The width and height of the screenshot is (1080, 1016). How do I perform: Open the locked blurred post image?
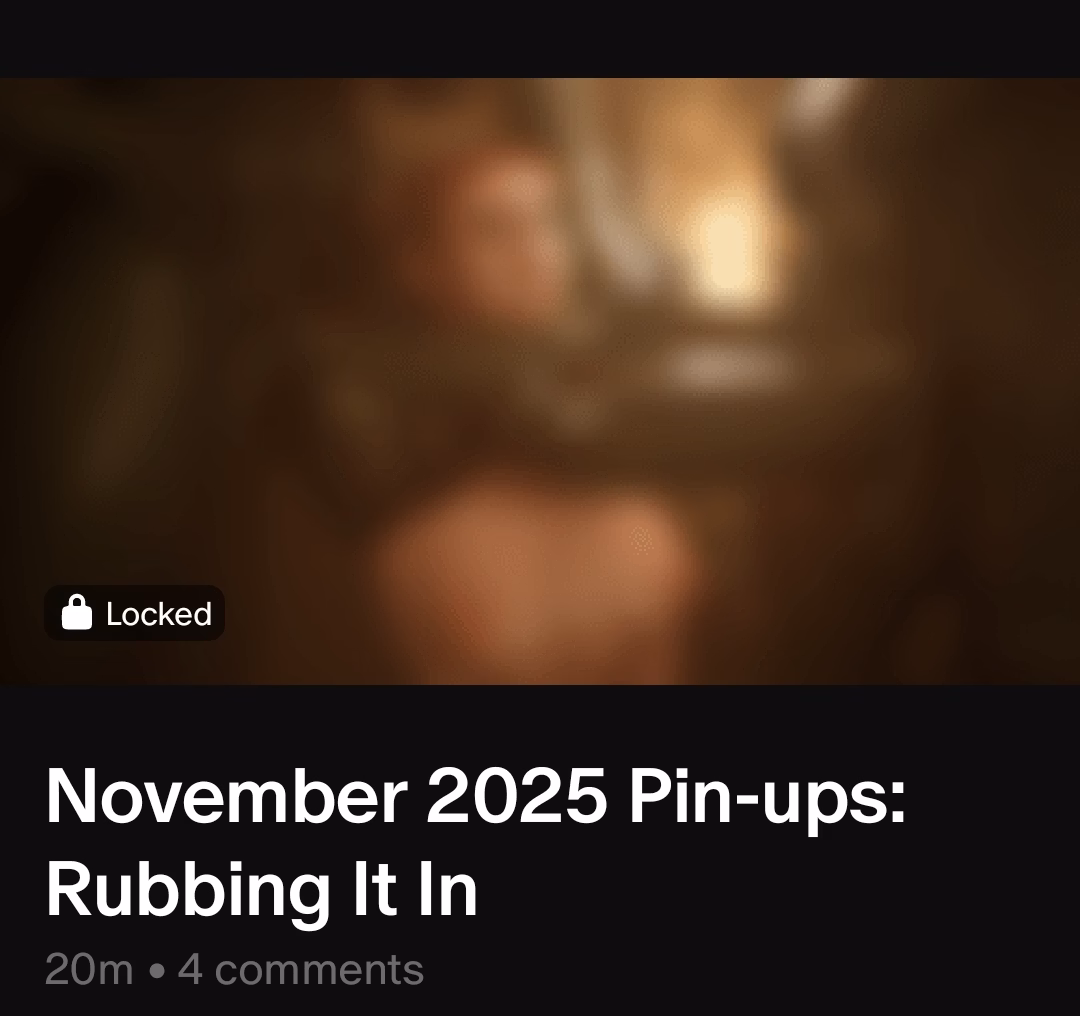pyautogui.click(x=540, y=380)
